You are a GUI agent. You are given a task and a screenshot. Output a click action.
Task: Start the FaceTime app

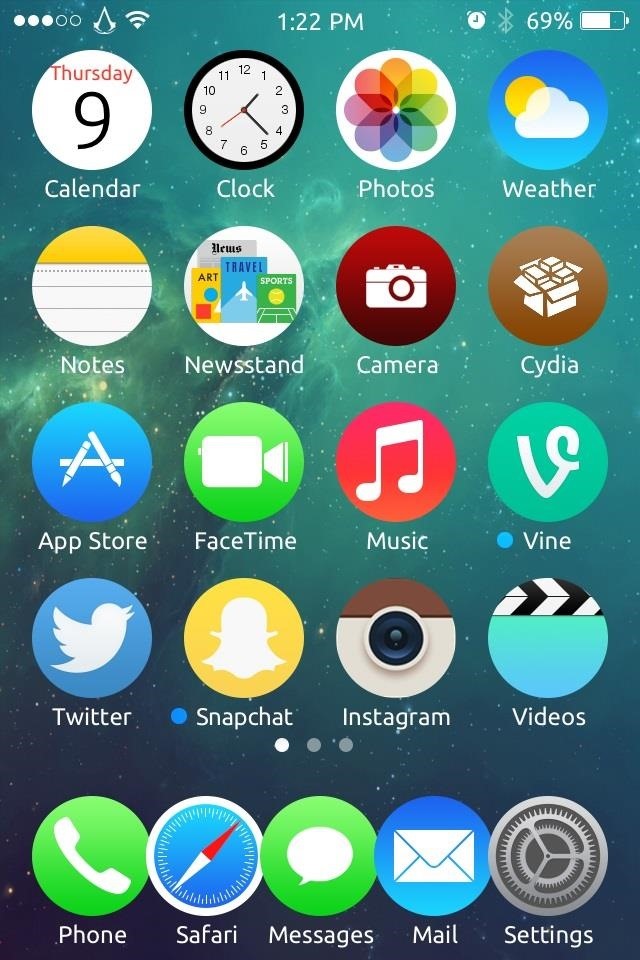point(244,462)
